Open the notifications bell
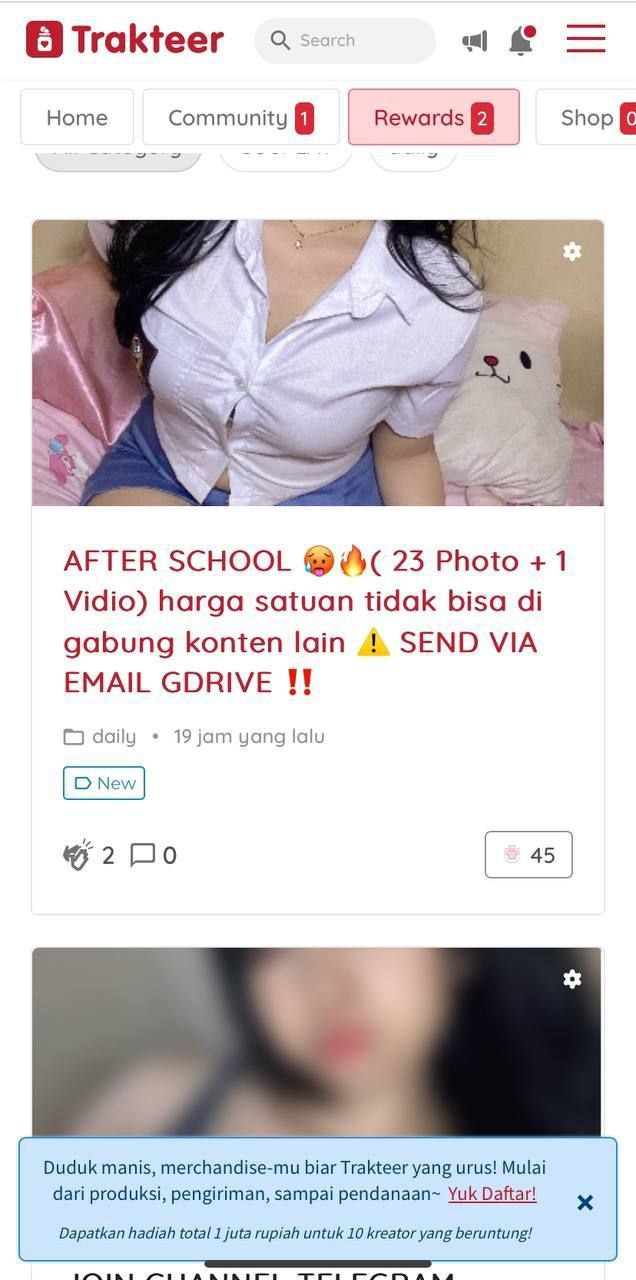The image size is (636, 1280). point(521,41)
